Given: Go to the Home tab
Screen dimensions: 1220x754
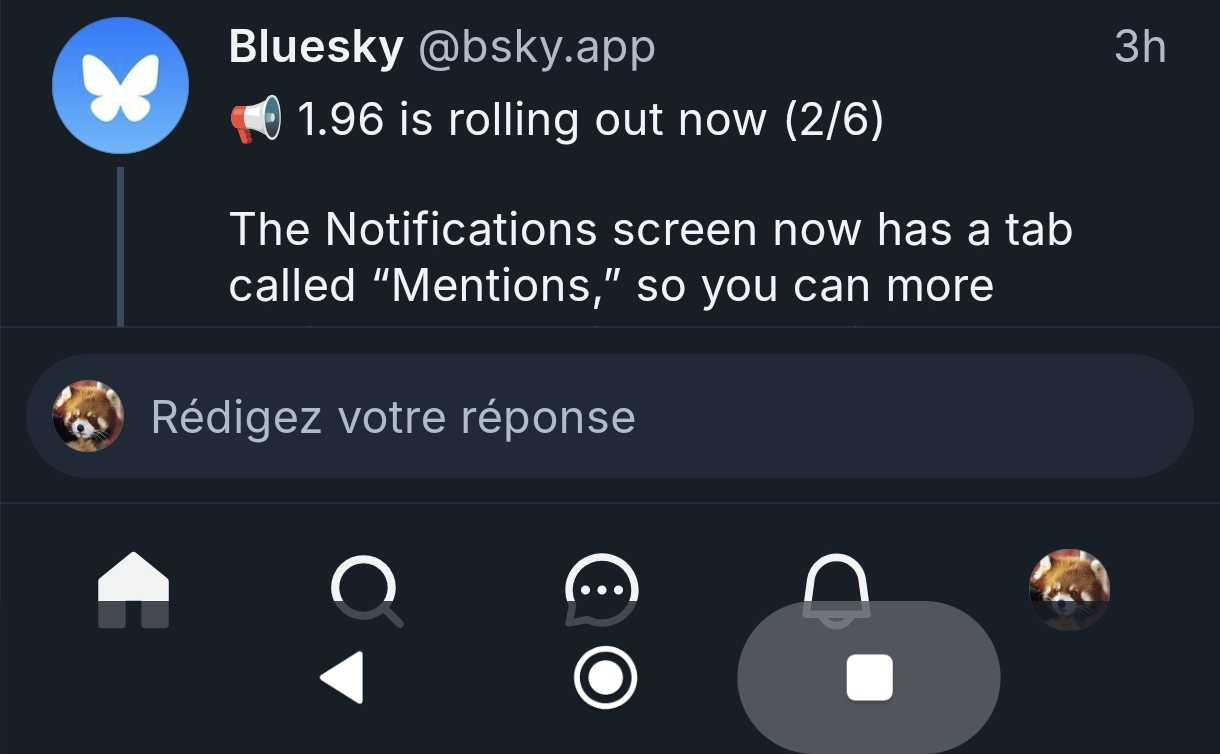Looking at the screenshot, I should coord(133,590).
